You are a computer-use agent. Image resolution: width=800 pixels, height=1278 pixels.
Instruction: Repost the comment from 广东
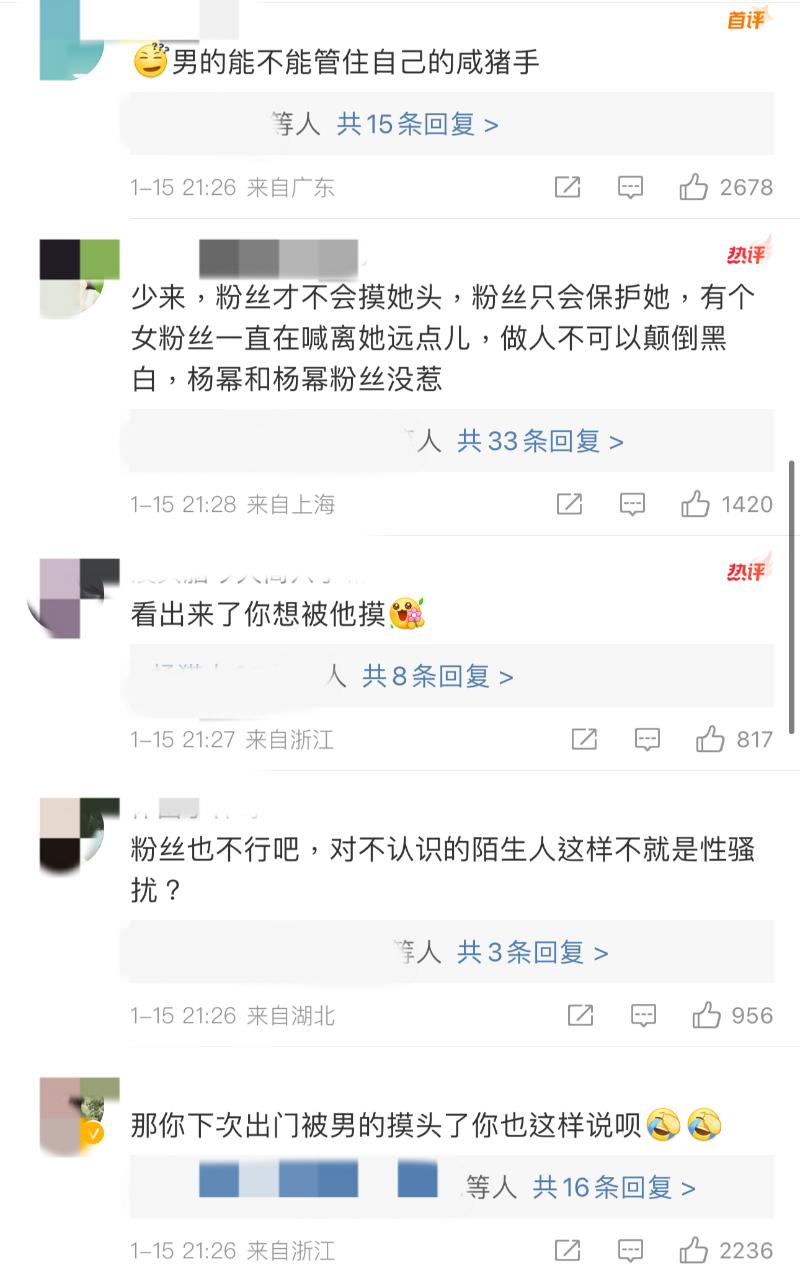567,187
